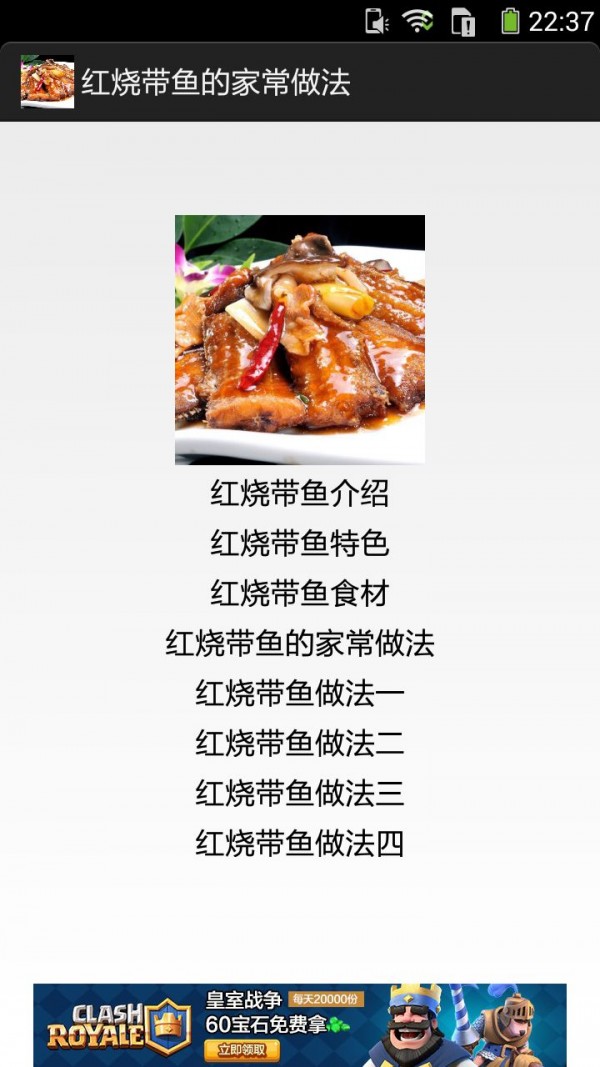Viewport: 600px width, 1067px height.
Task: Open 红烧带鱼介绍 section
Action: coord(299,493)
